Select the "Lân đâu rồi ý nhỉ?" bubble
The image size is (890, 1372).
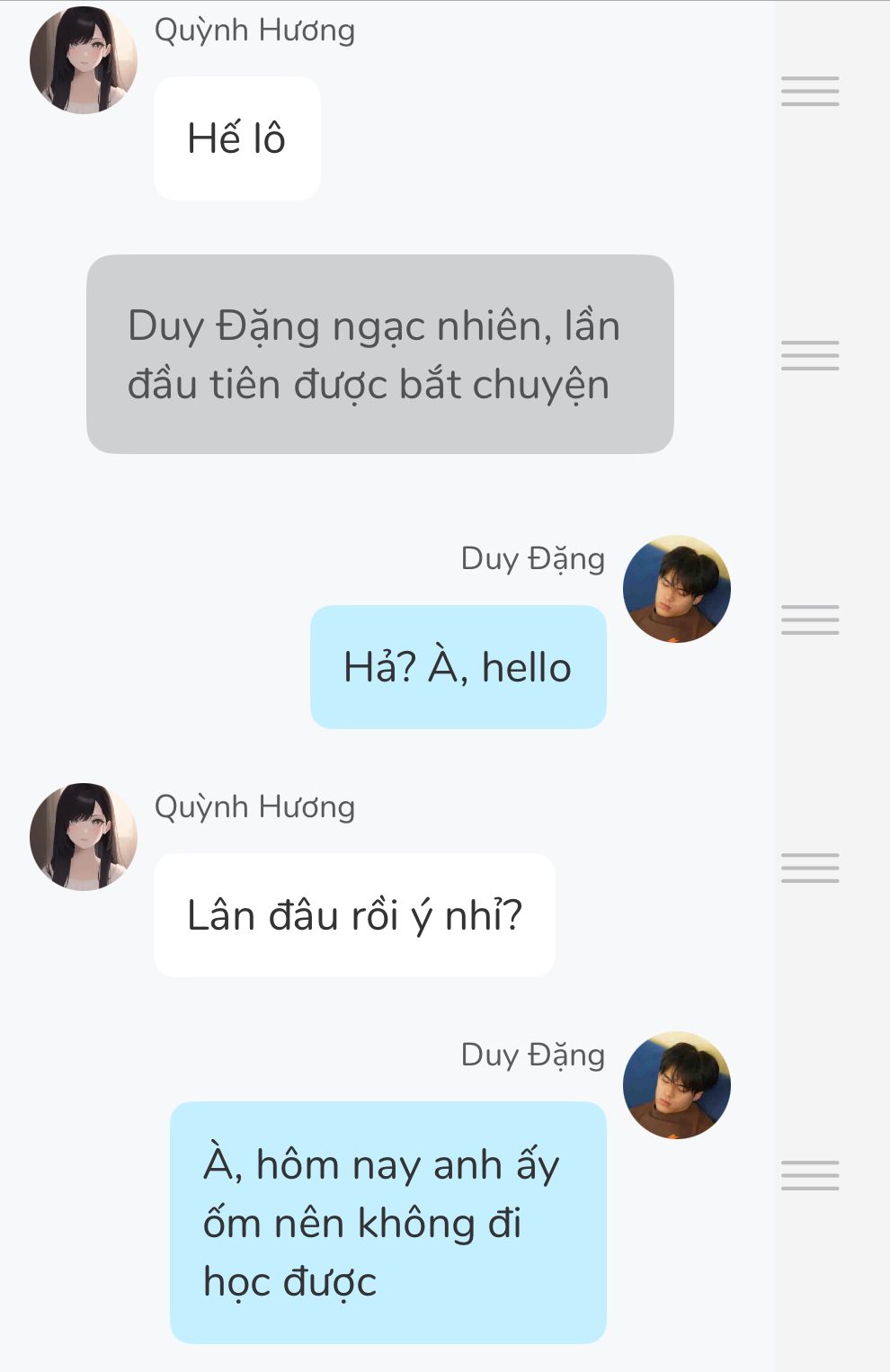click(x=354, y=915)
